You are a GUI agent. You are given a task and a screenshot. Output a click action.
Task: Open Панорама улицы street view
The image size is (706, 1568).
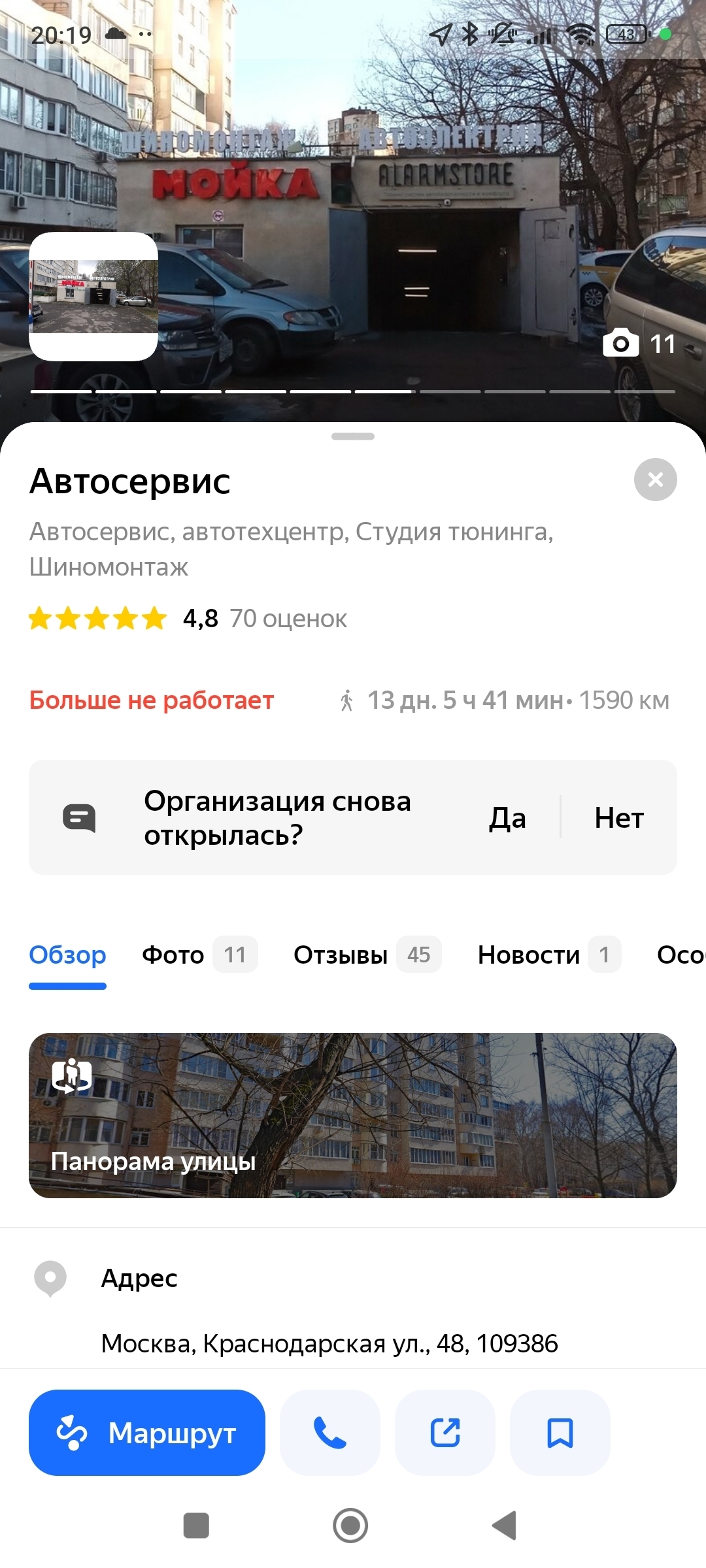pyautogui.click(x=353, y=1115)
